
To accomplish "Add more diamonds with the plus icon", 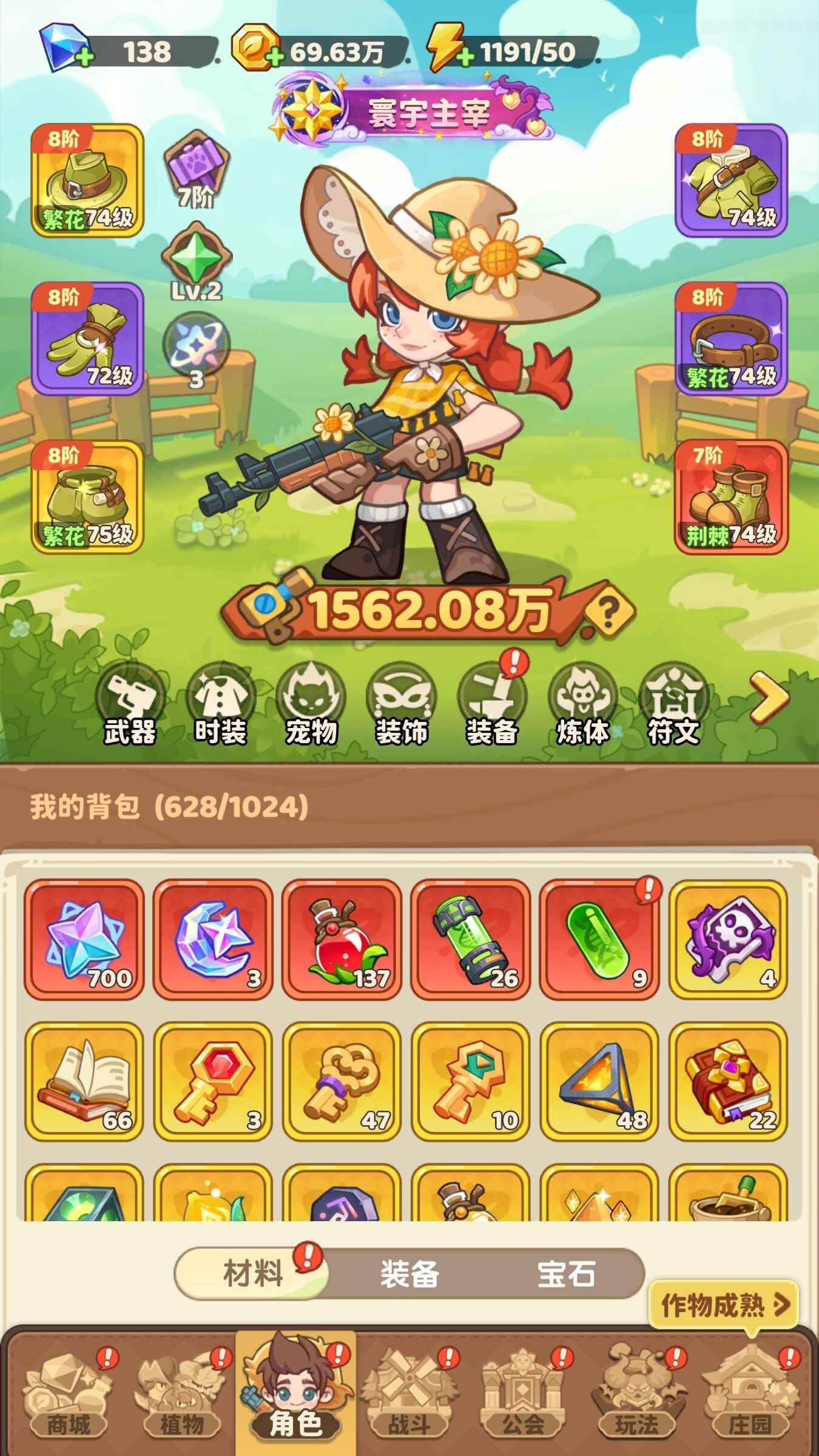I will click(x=84, y=58).
